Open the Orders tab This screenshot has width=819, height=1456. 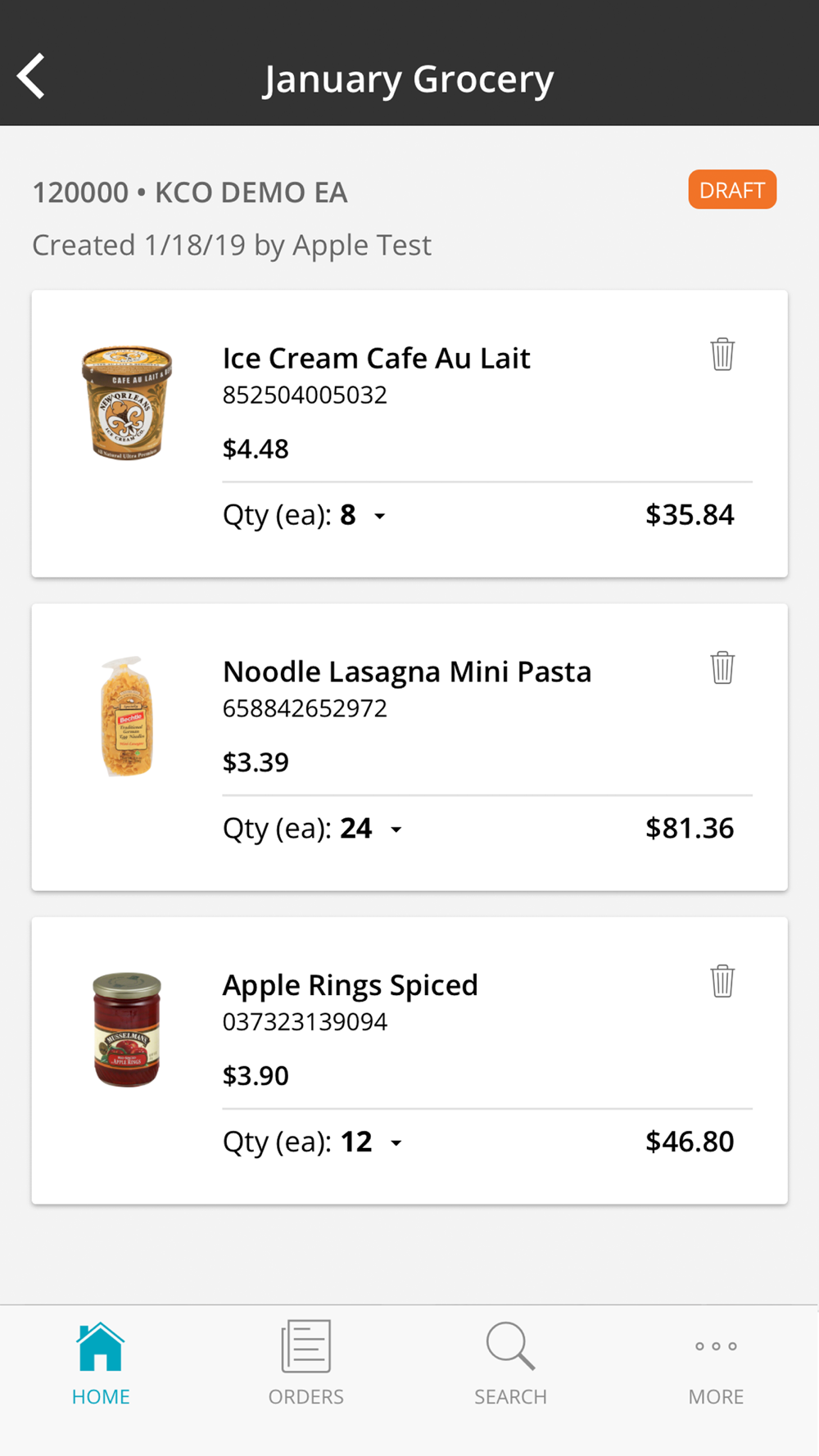coord(306,1364)
